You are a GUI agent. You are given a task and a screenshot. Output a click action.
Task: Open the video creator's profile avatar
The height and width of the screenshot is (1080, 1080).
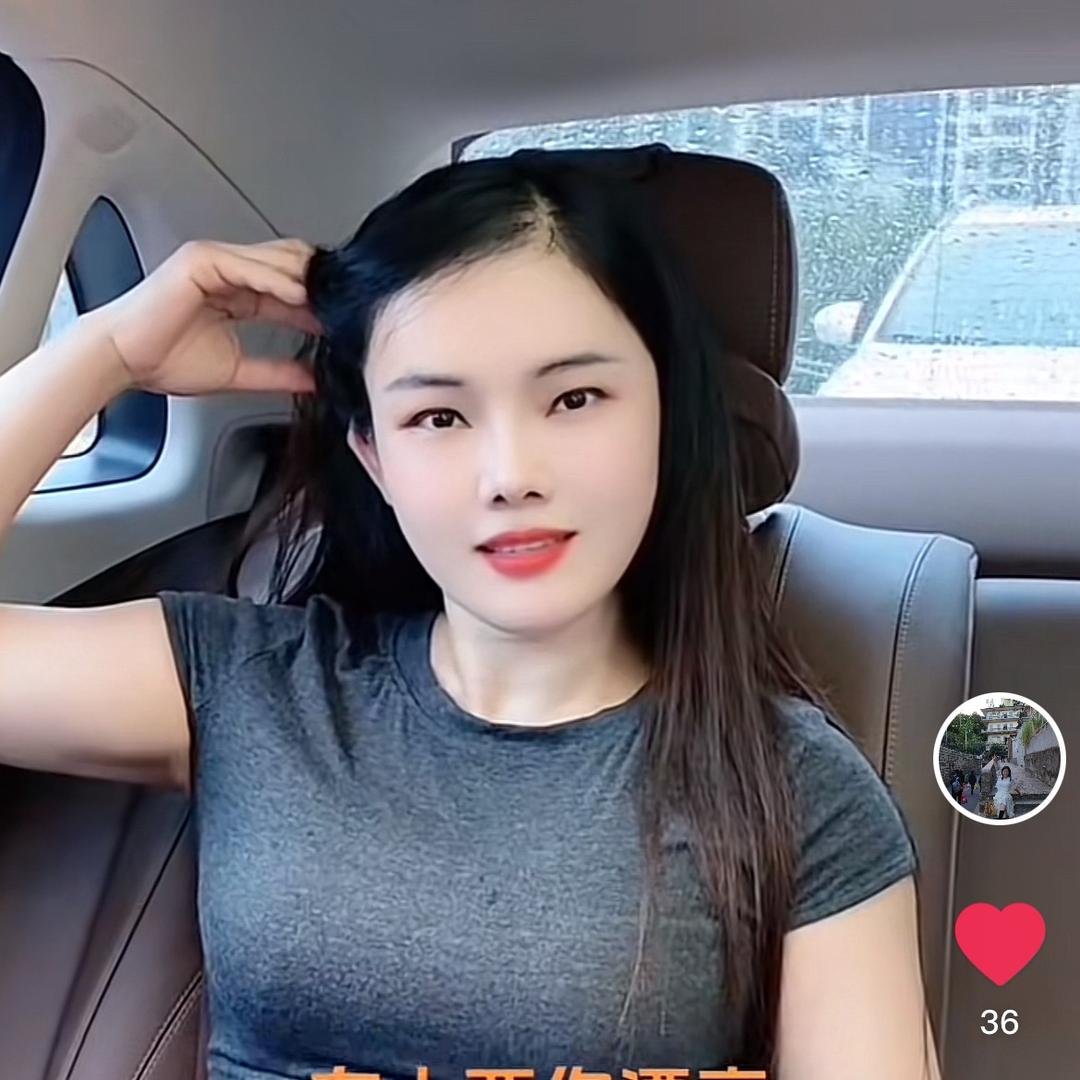[x=999, y=758]
